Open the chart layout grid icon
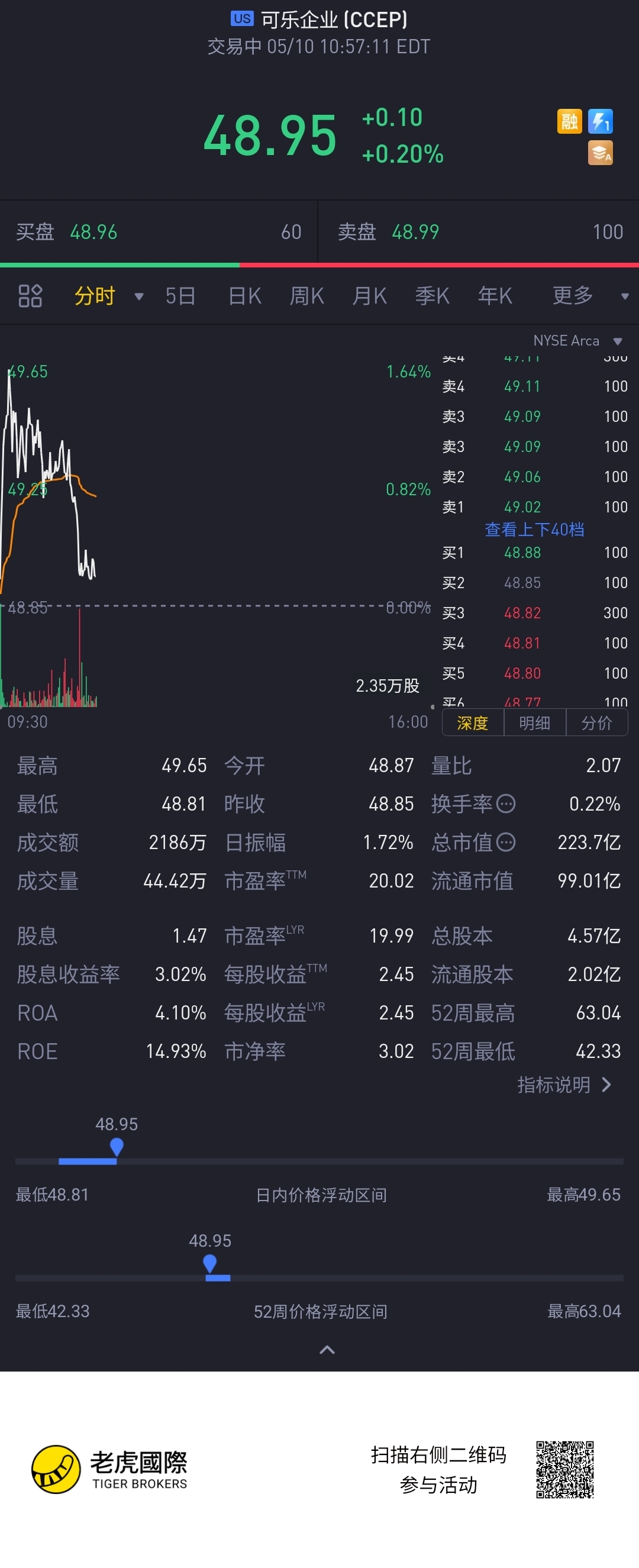 [x=30, y=296]
